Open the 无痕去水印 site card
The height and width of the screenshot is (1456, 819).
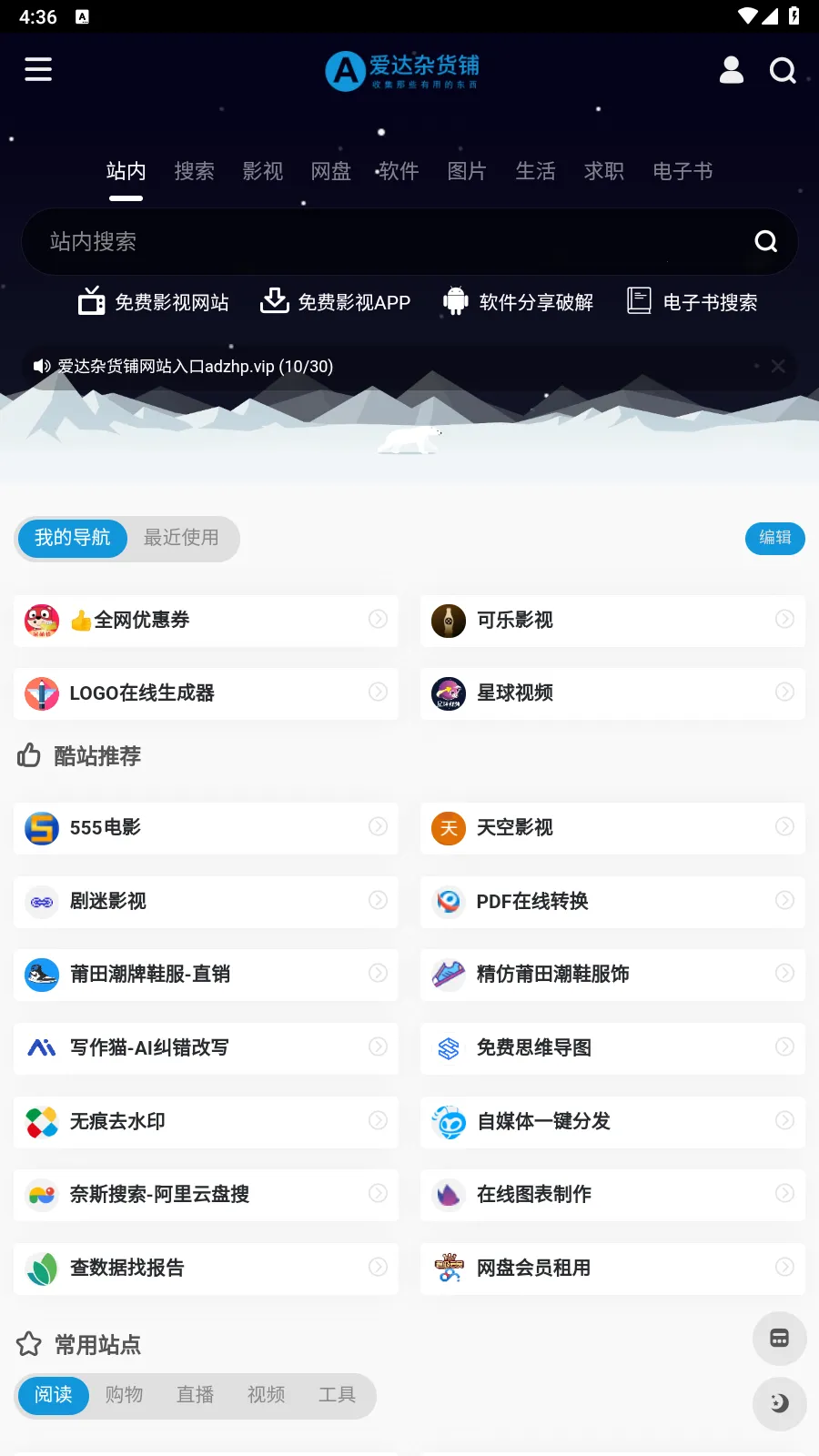pos(206,1122)
